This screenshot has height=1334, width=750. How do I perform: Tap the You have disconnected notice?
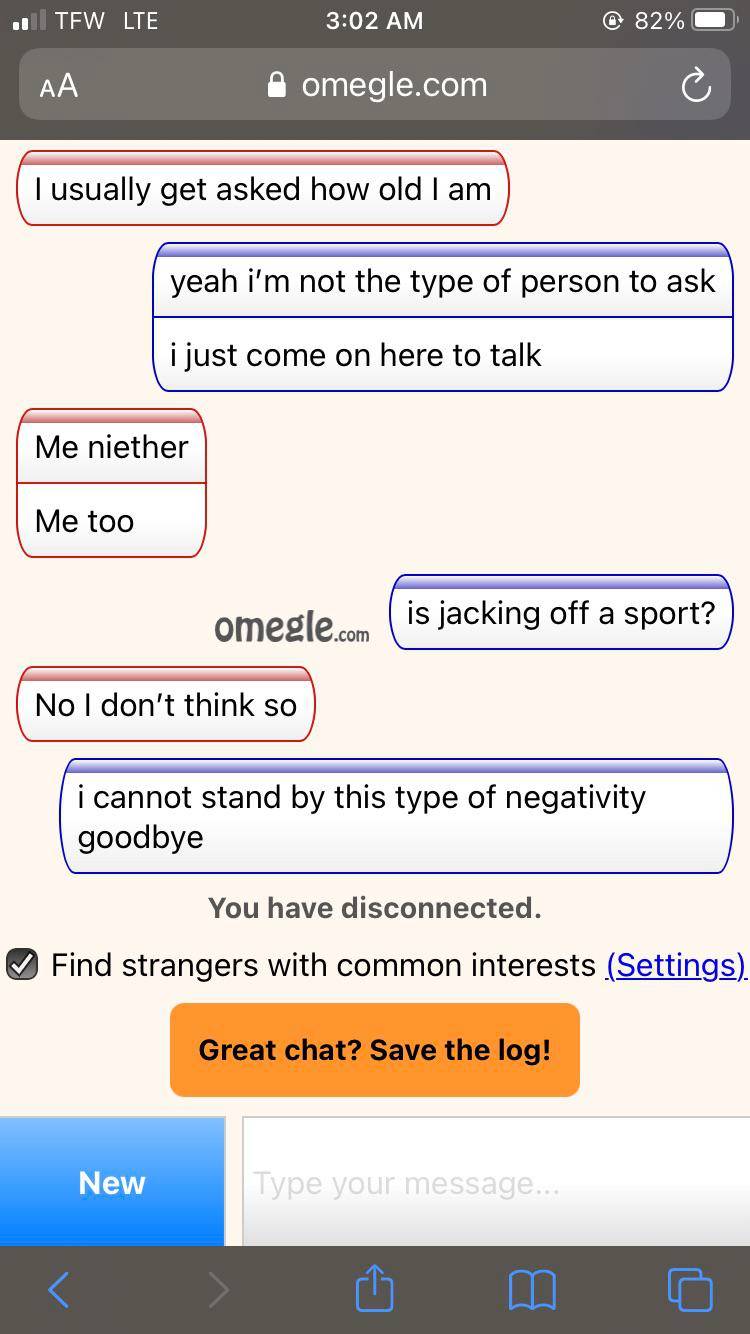click(x=374, y=908)
